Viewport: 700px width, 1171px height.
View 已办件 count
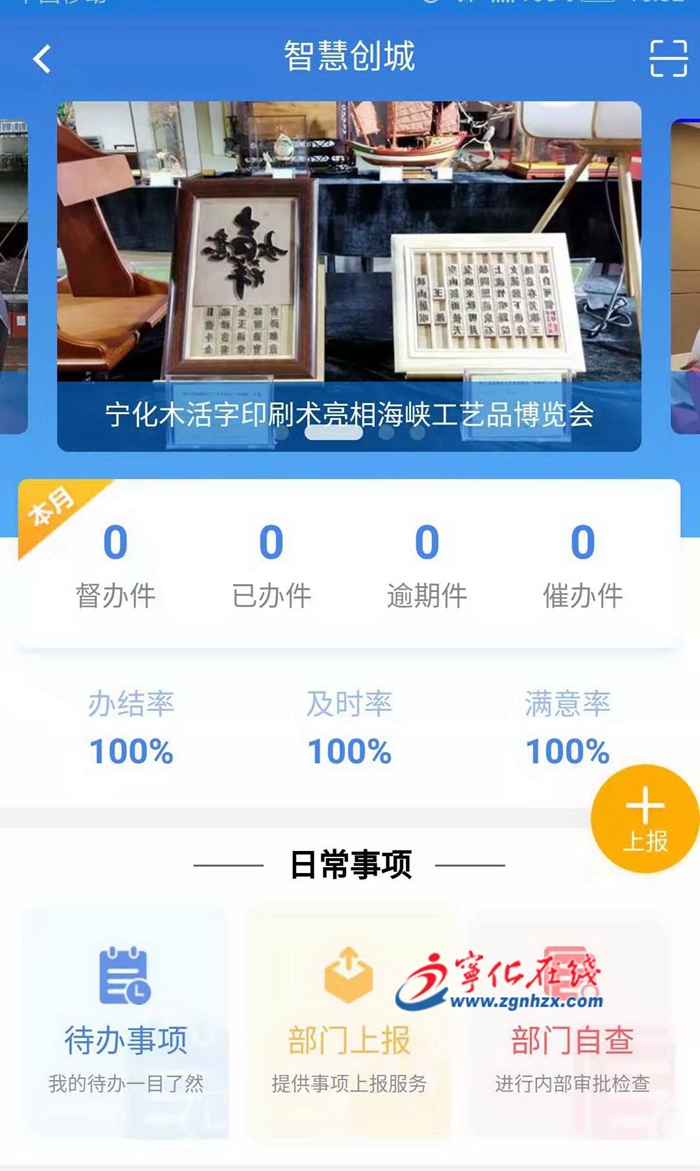coord(271,566)
